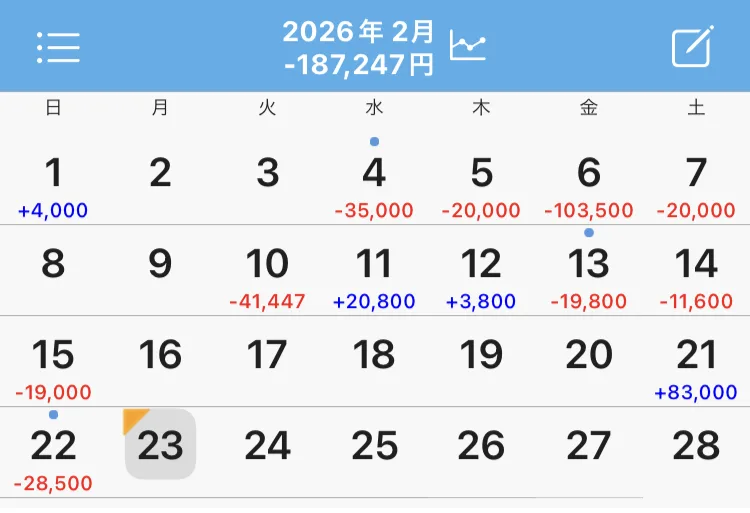Screen dimensions: 750x513
Task: Open day 9 on the calendar
Action: click(x=160, y=264)
